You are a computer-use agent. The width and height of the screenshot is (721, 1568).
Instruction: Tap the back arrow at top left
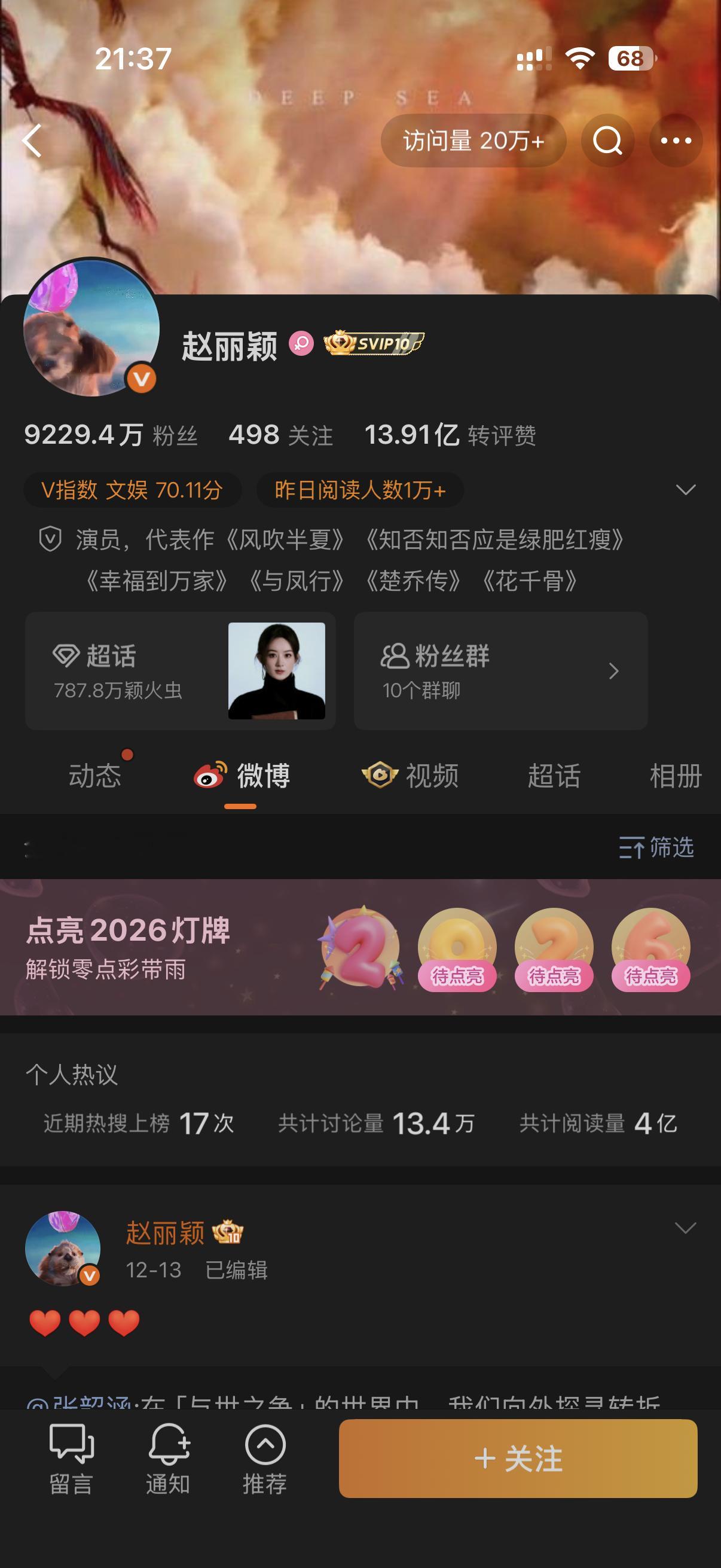[x=32, y=140]
